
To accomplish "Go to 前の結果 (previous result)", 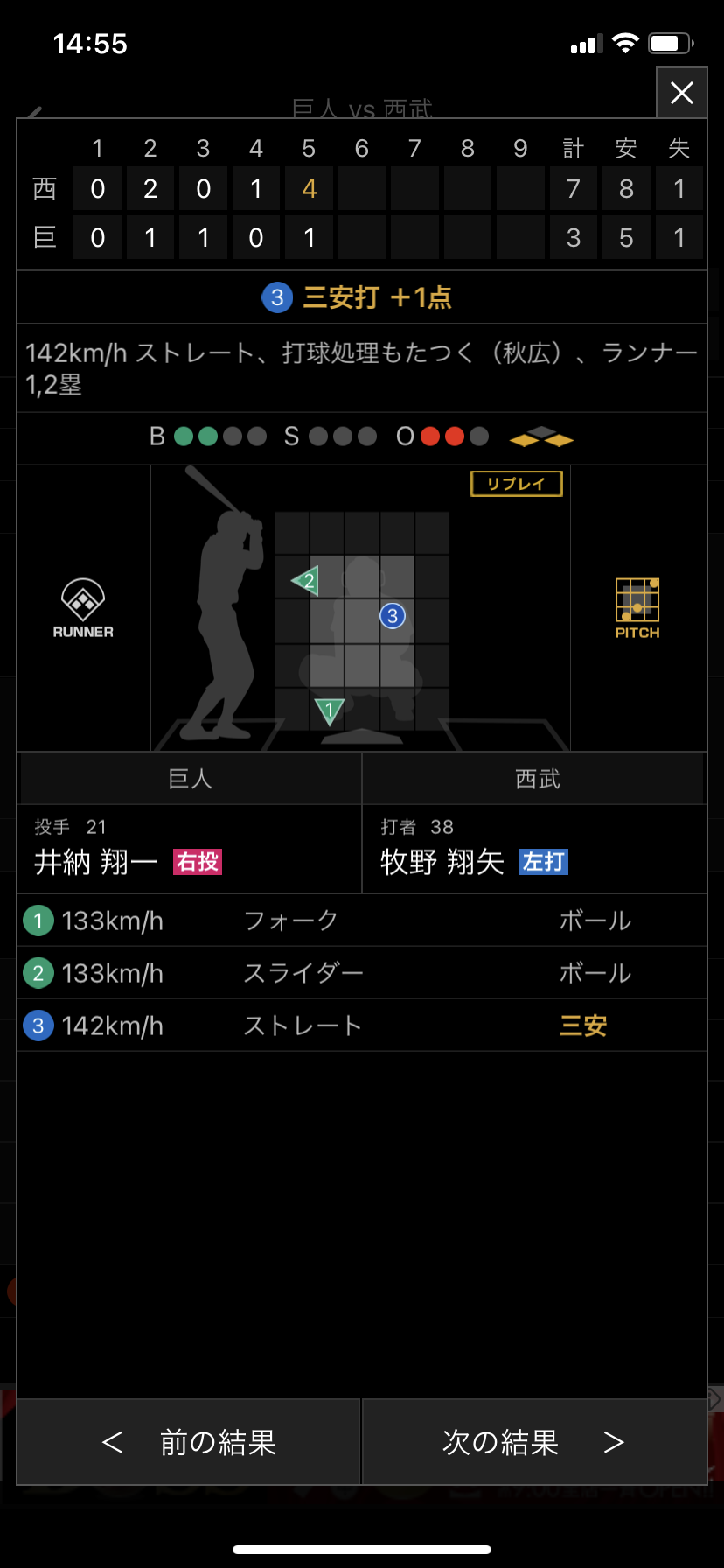I will pos(189,1441).
